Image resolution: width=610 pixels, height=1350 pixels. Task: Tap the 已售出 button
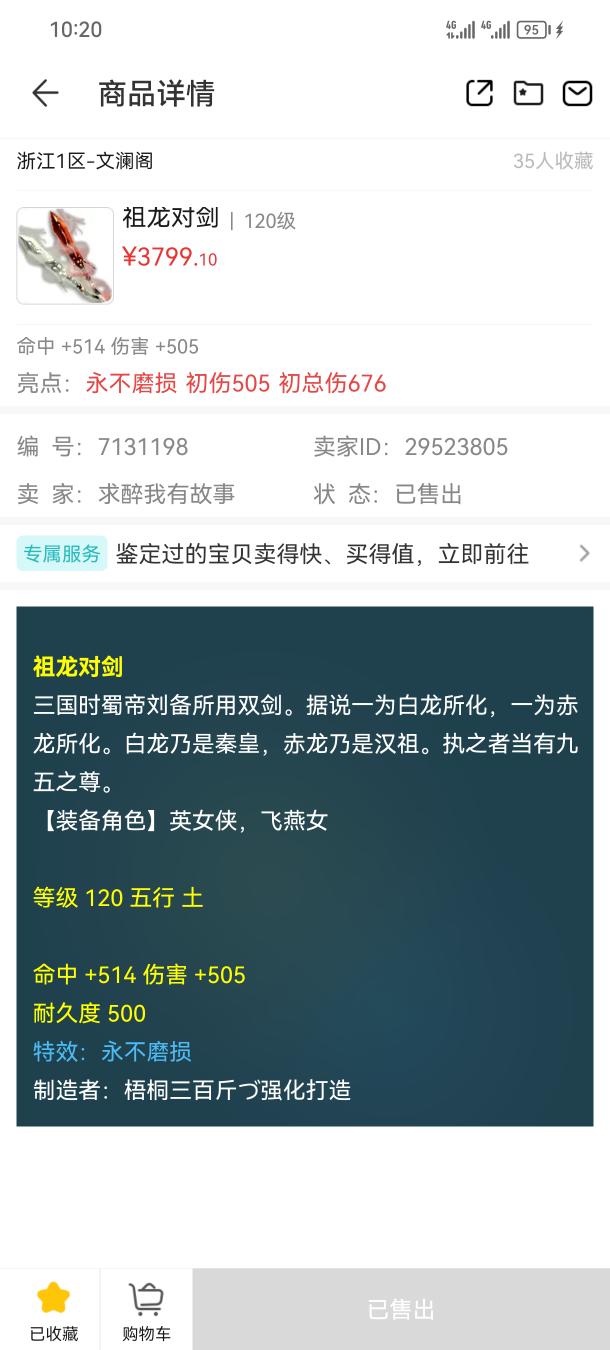coord(401,1309)
